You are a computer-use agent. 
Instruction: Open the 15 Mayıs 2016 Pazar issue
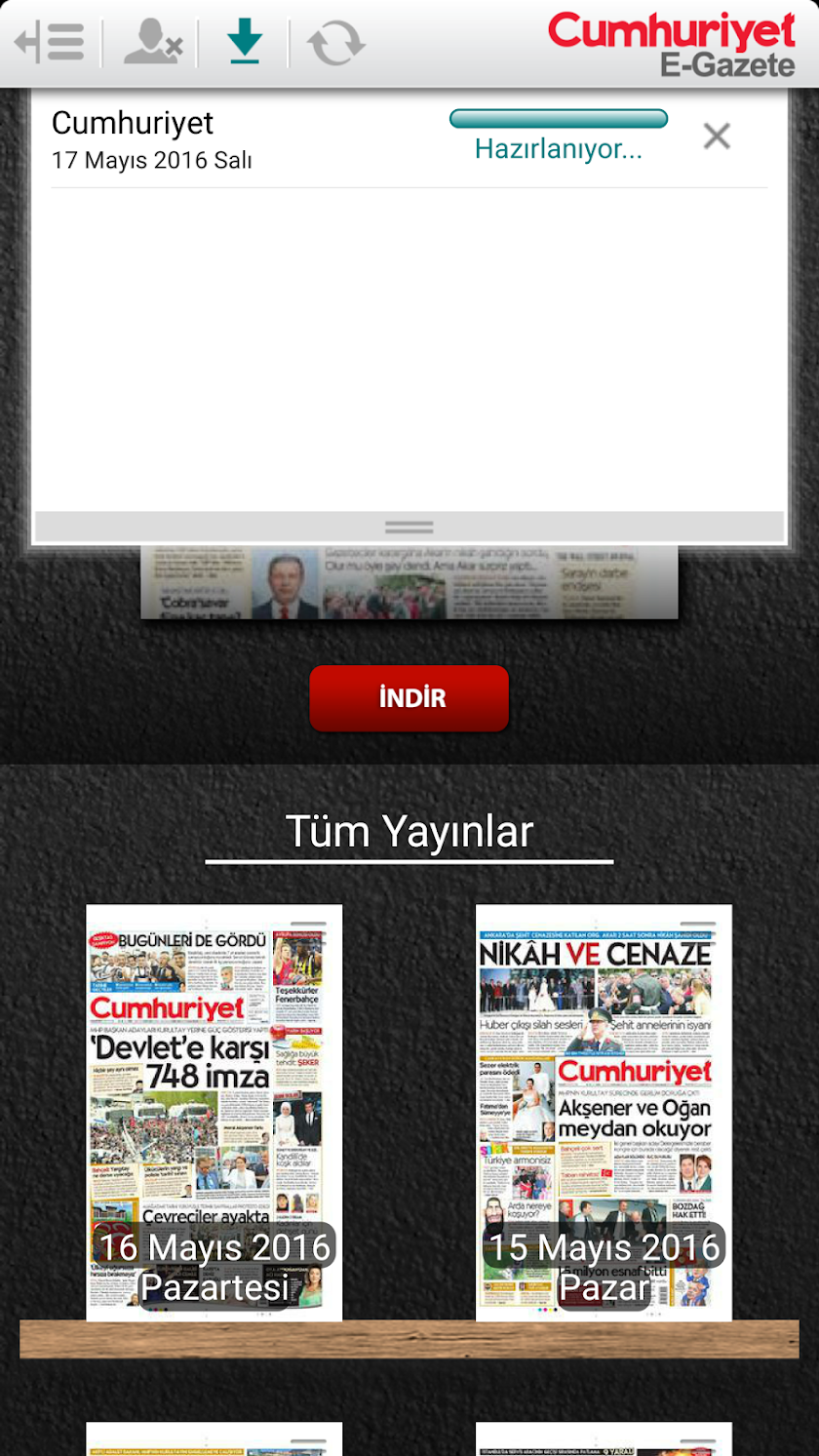pos(604,1112)
